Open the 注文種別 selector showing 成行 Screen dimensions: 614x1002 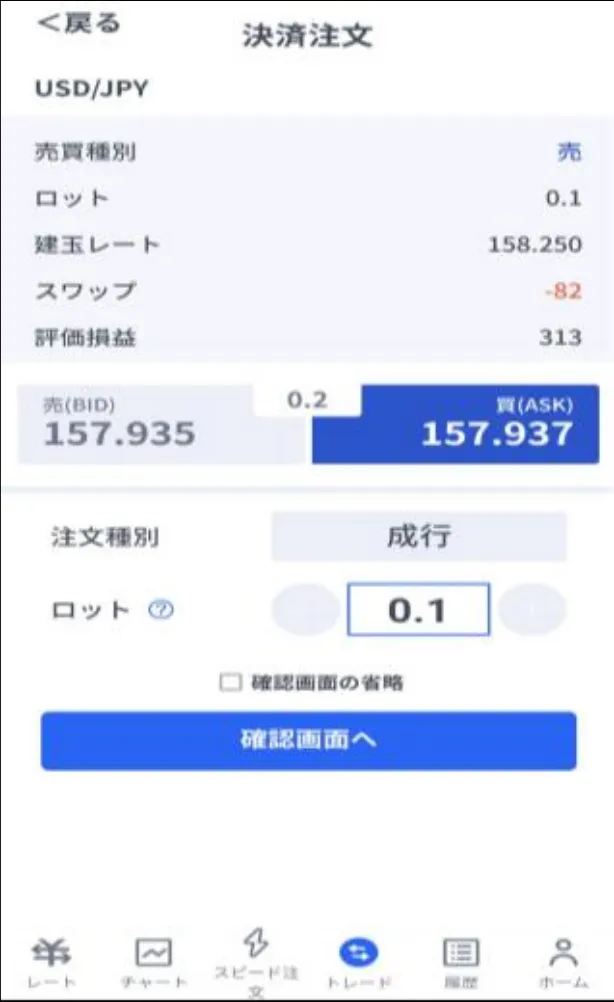[x=419, y=537]
